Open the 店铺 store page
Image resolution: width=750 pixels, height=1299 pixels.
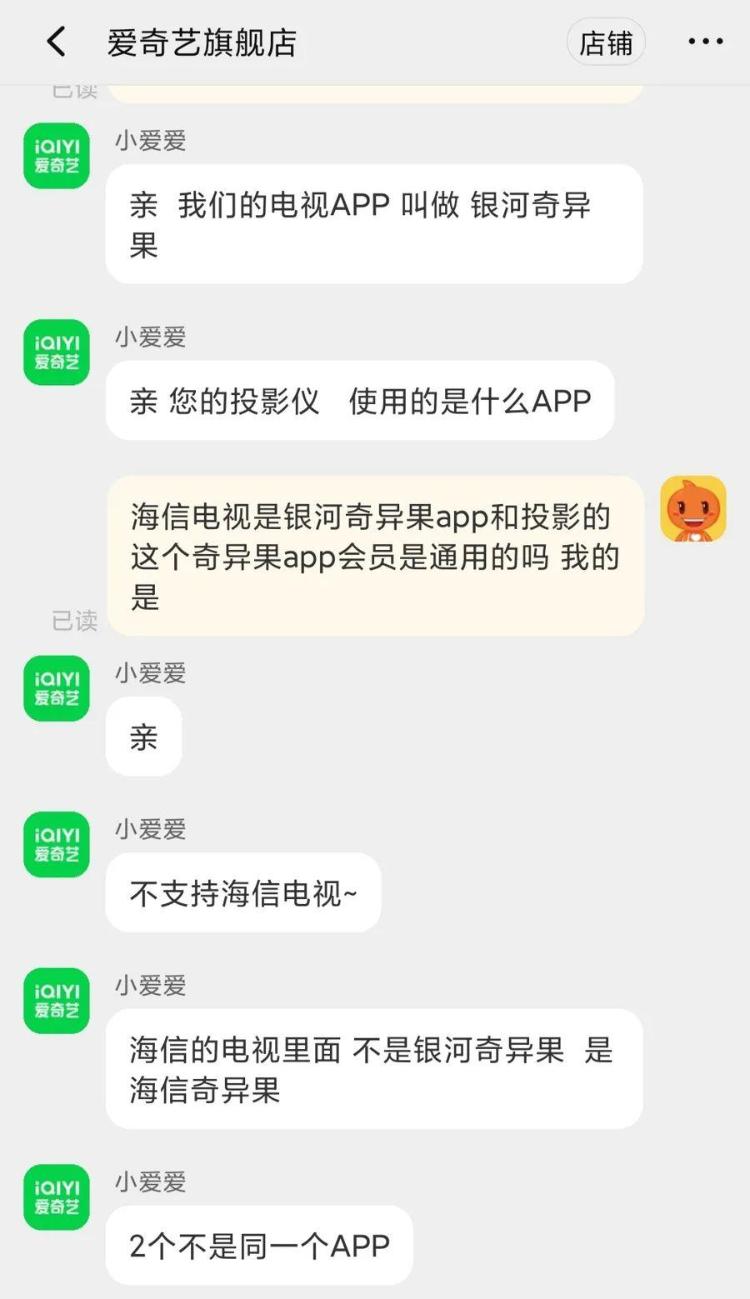606,43
